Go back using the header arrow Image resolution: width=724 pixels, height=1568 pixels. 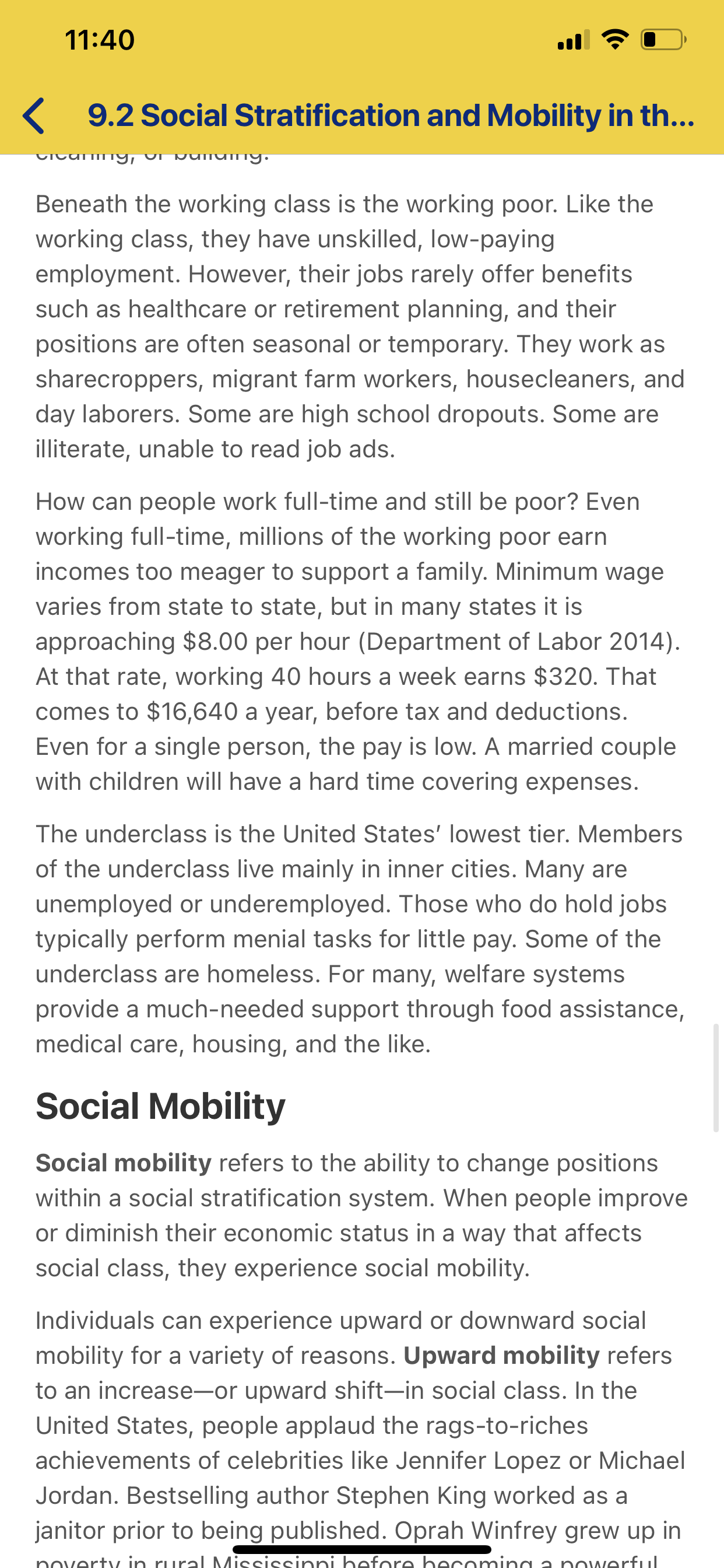[x=33, y=116]
